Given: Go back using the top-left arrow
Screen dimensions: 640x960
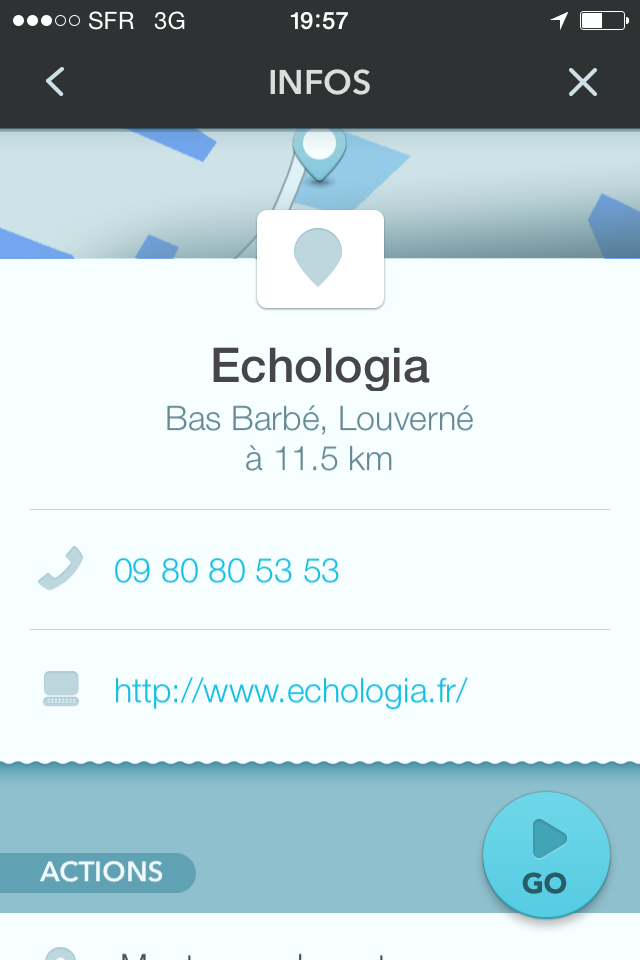Looking at the screenshot, I should pyautogui.click(x=55, y=82).
